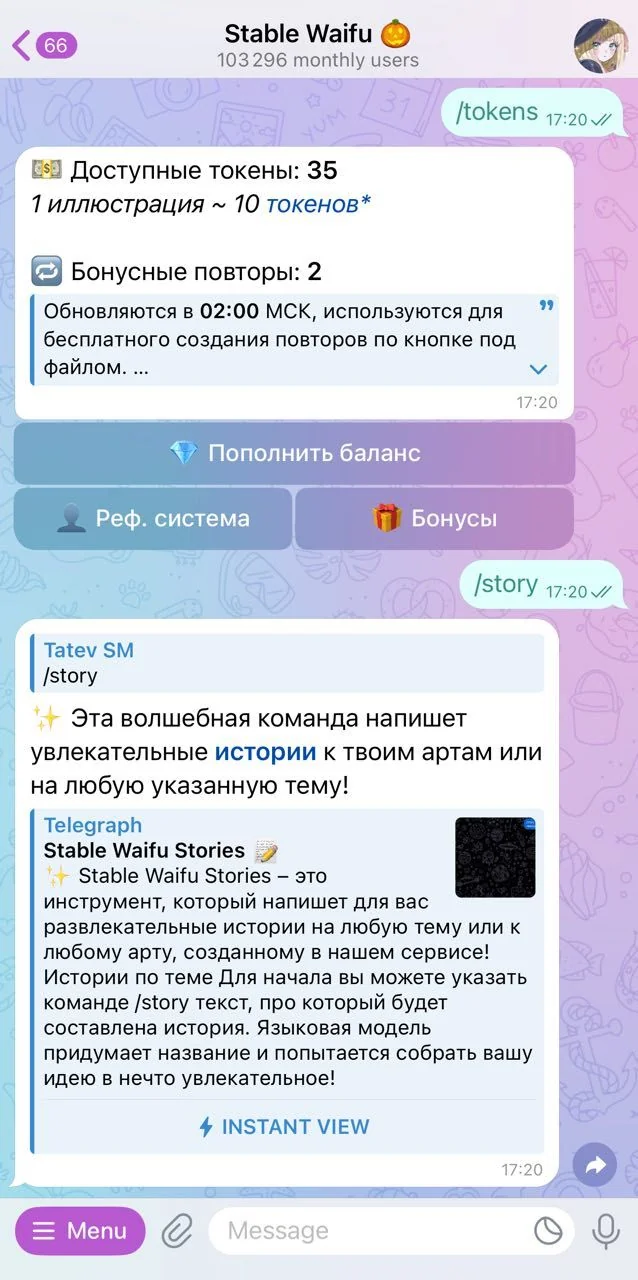The image size is (638, 1280).
Task: Jump to the replied Tatev SM /story message
Action: pyautogui.click(x=288, y=662)
